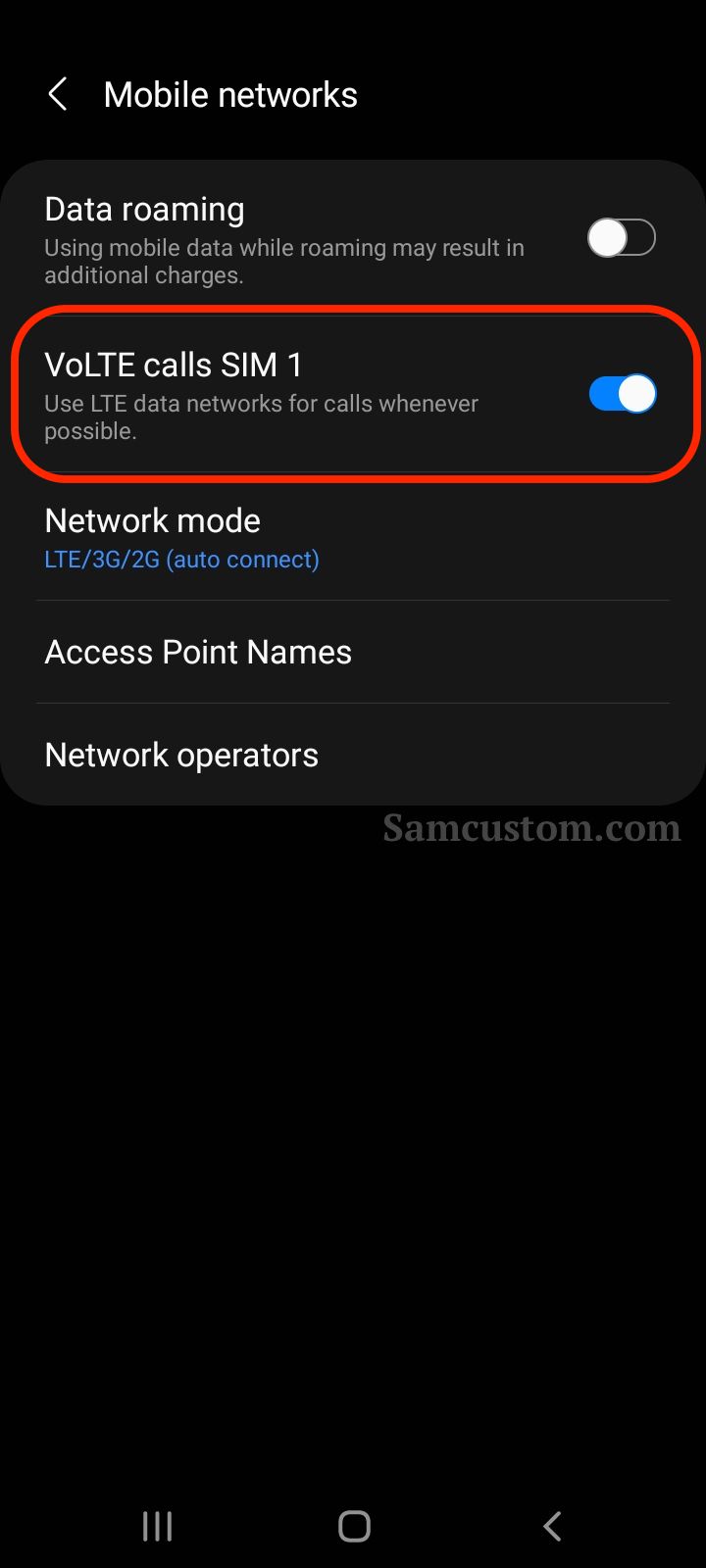Turn off VoLTE calls SIM 1

pyautogui.click(x=622, y=394)
